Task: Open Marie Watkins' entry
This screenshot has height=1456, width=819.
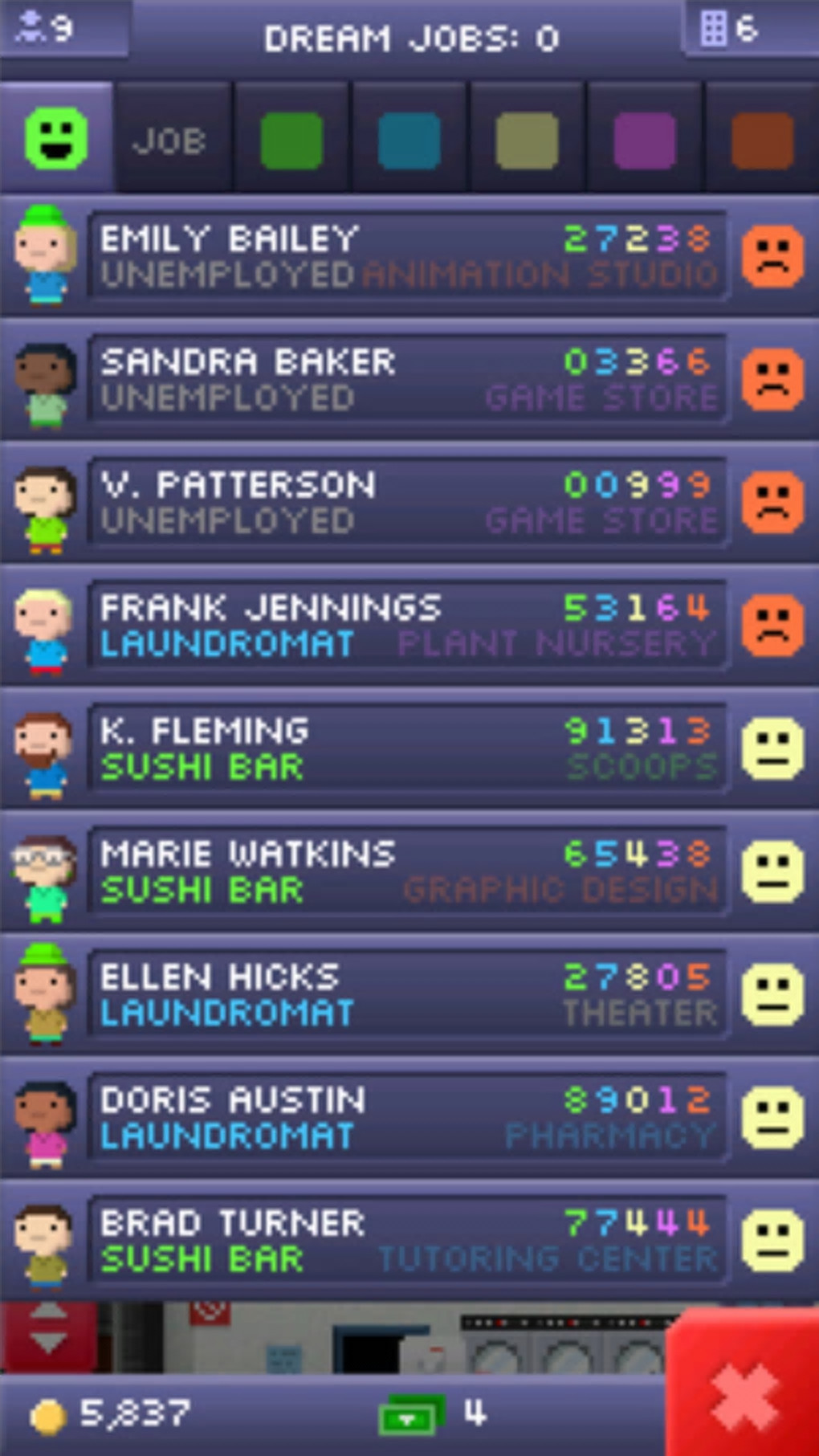Action: click(x=408, y=871)
